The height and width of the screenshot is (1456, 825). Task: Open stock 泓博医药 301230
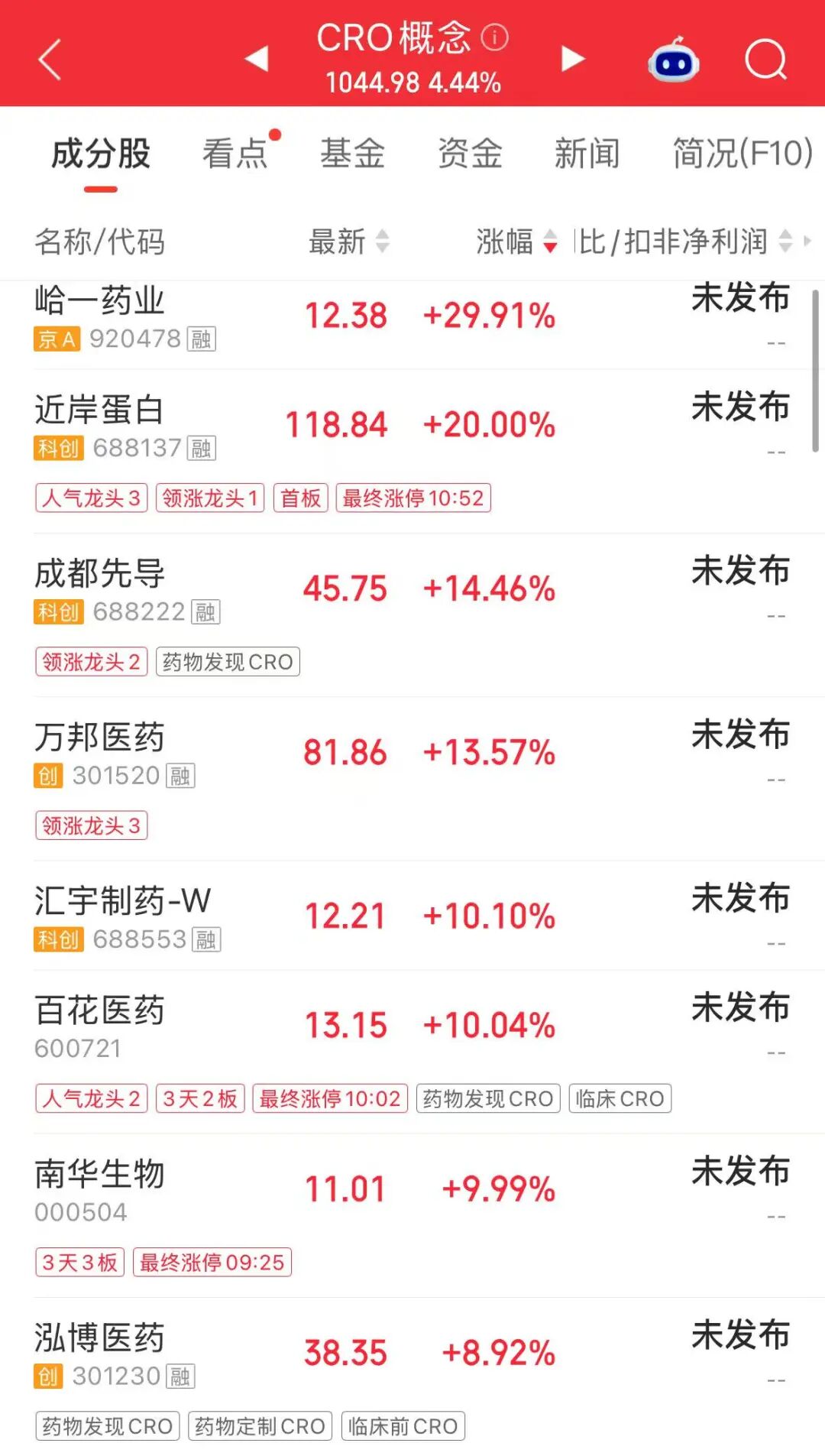(x=412, y=1377)
